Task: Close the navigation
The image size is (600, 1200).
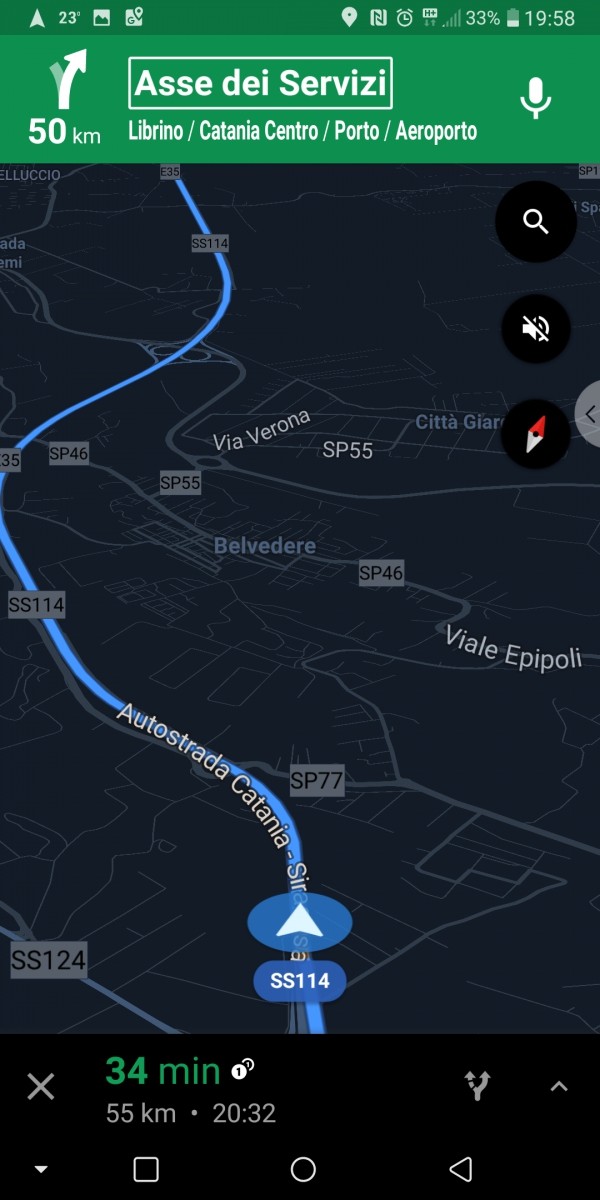Action: point(41,1086)
